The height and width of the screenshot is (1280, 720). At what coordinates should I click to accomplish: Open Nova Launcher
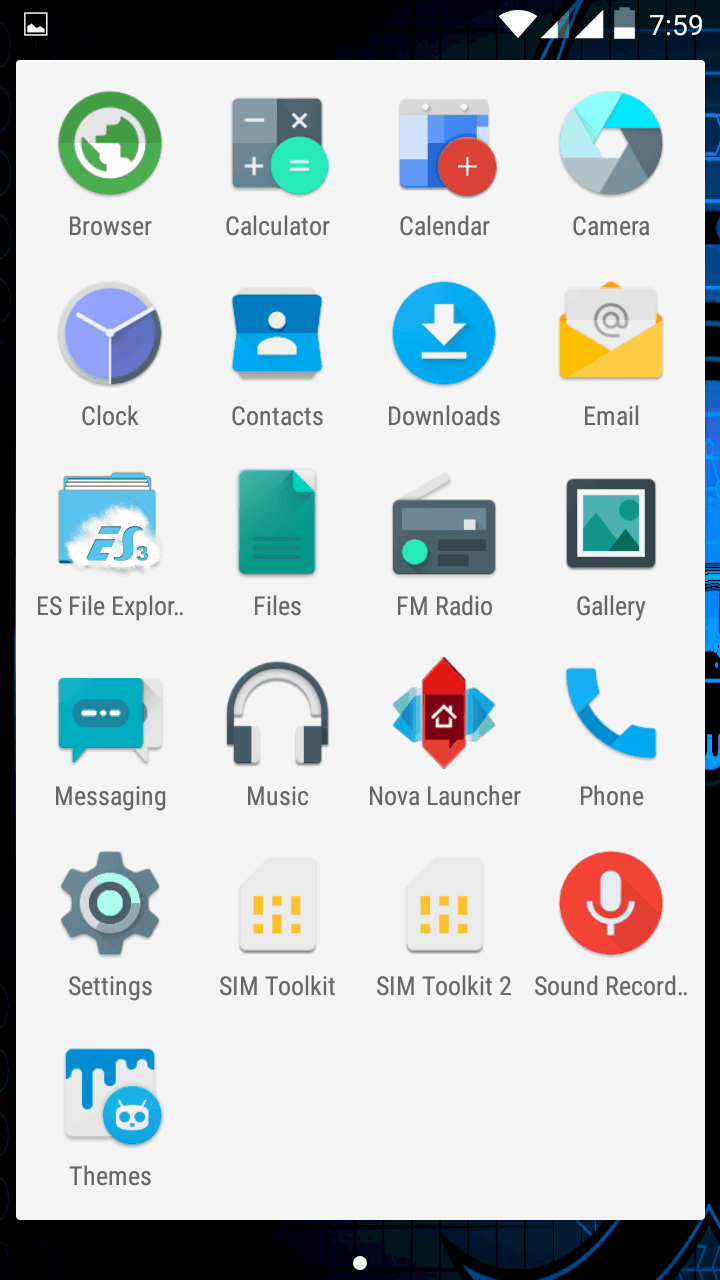444,714
